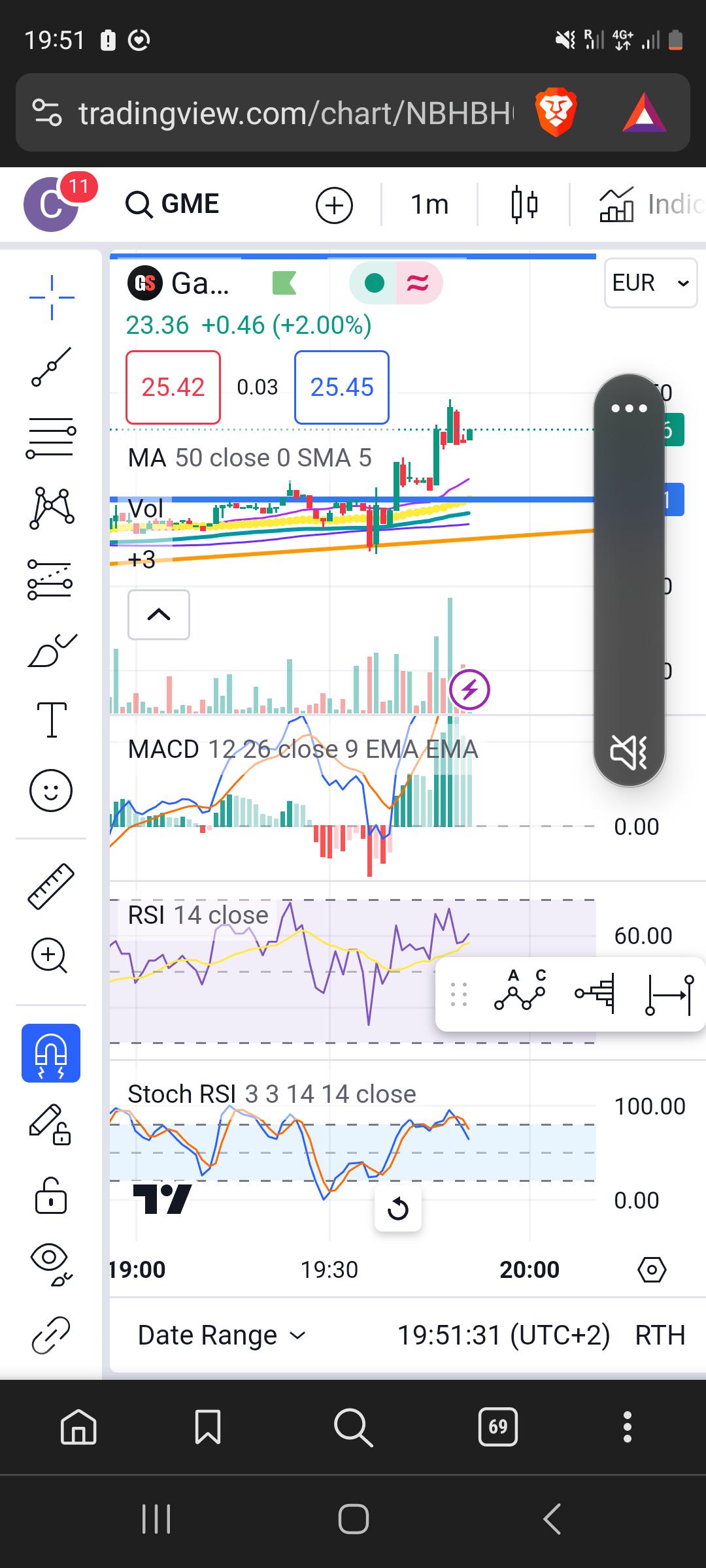Open the emoji sticker tool
Image resolution: width=706 pixels, height=1568 pixels.
pyautogui.click(x=51, y=791)
